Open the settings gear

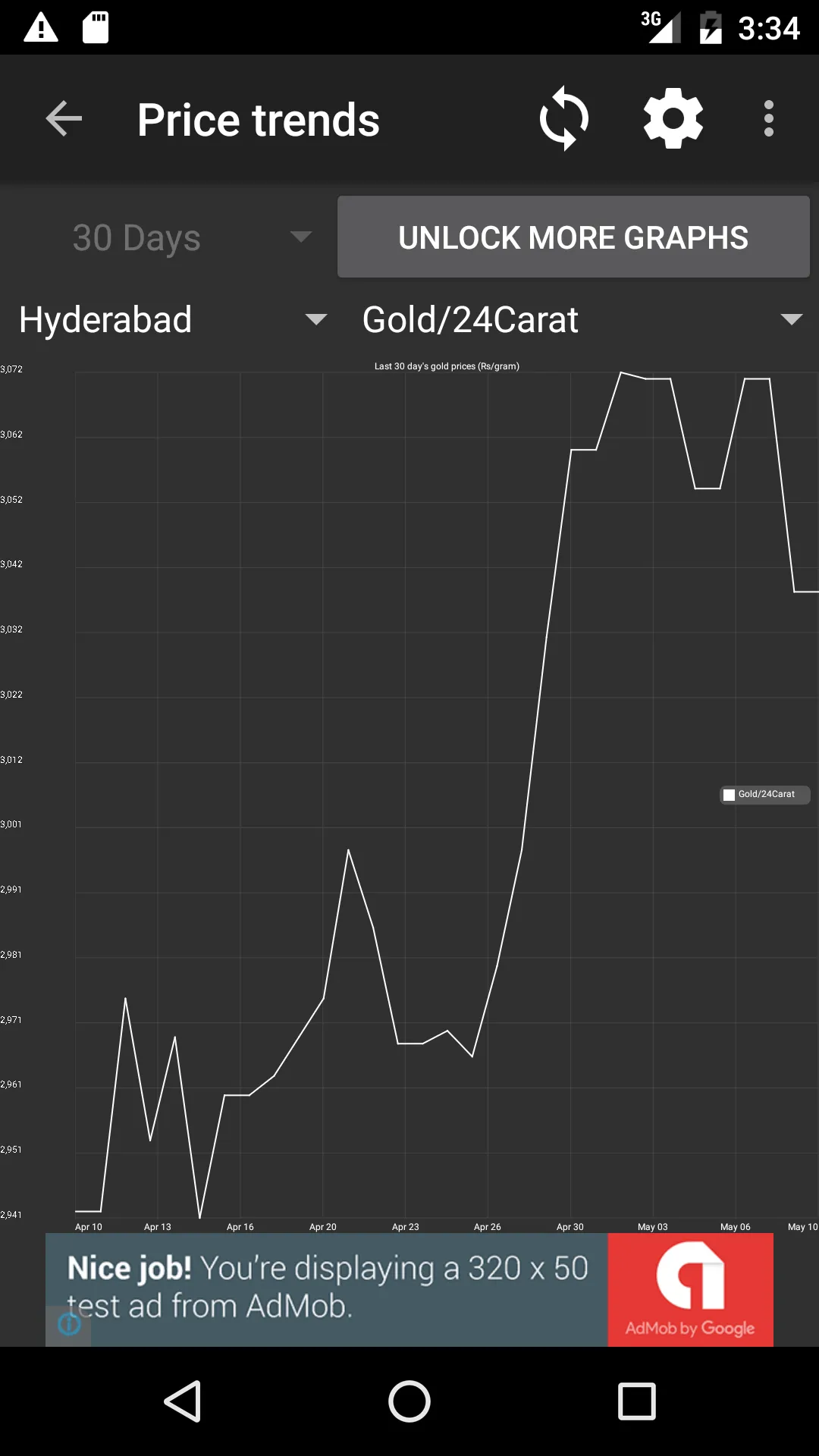click(x=673, y=119)
